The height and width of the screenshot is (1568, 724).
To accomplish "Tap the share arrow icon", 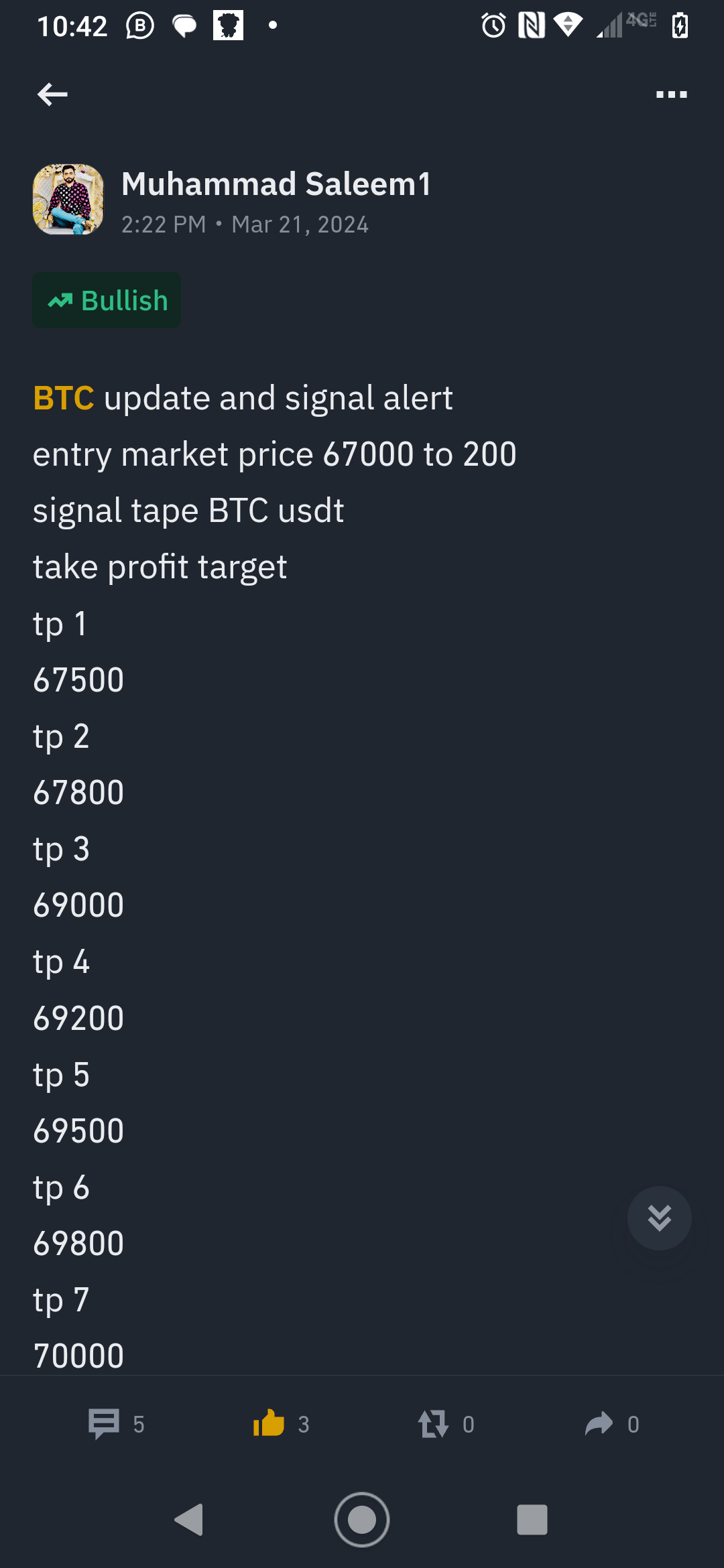I will [x=599, y=1425].
